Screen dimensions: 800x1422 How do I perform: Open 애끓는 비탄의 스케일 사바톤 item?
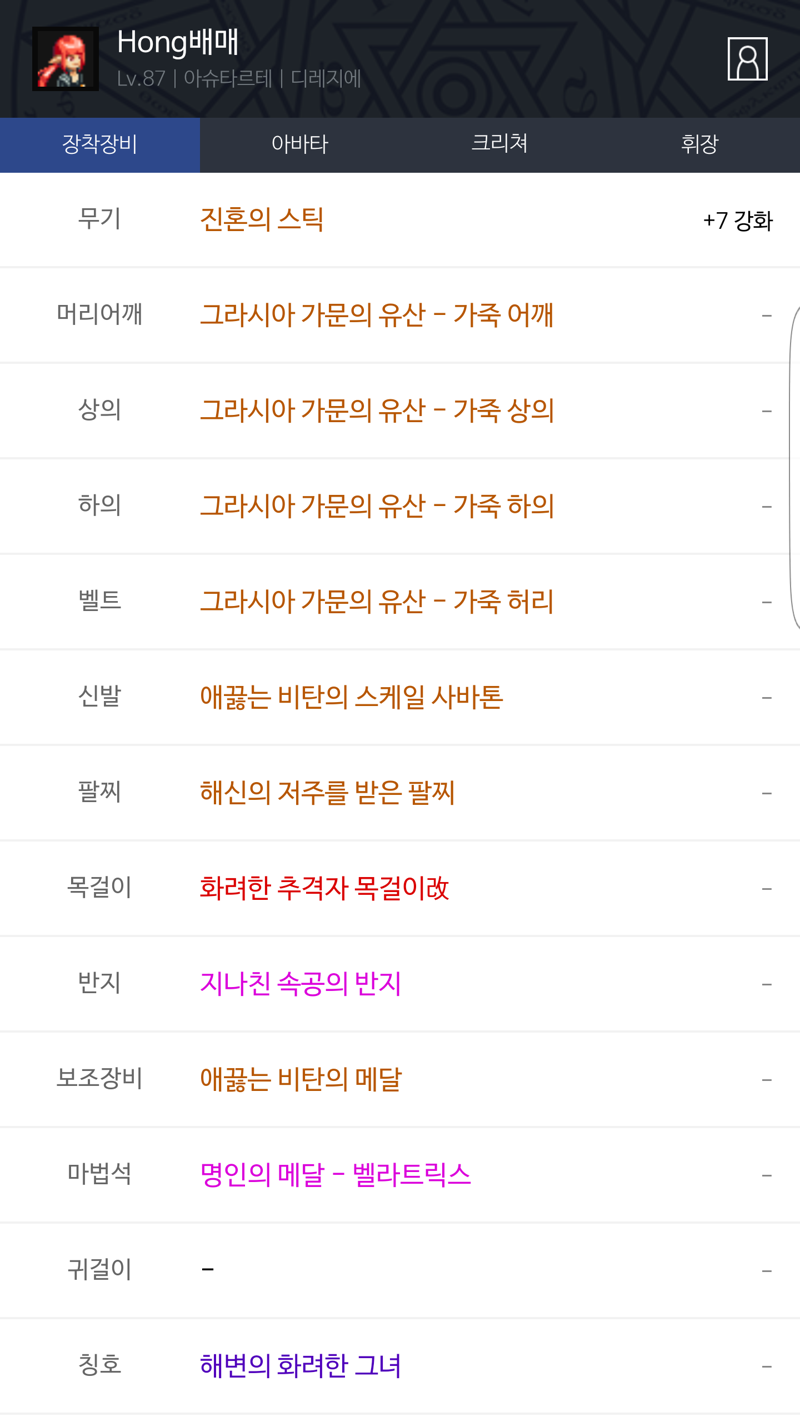tap(351, 697)
